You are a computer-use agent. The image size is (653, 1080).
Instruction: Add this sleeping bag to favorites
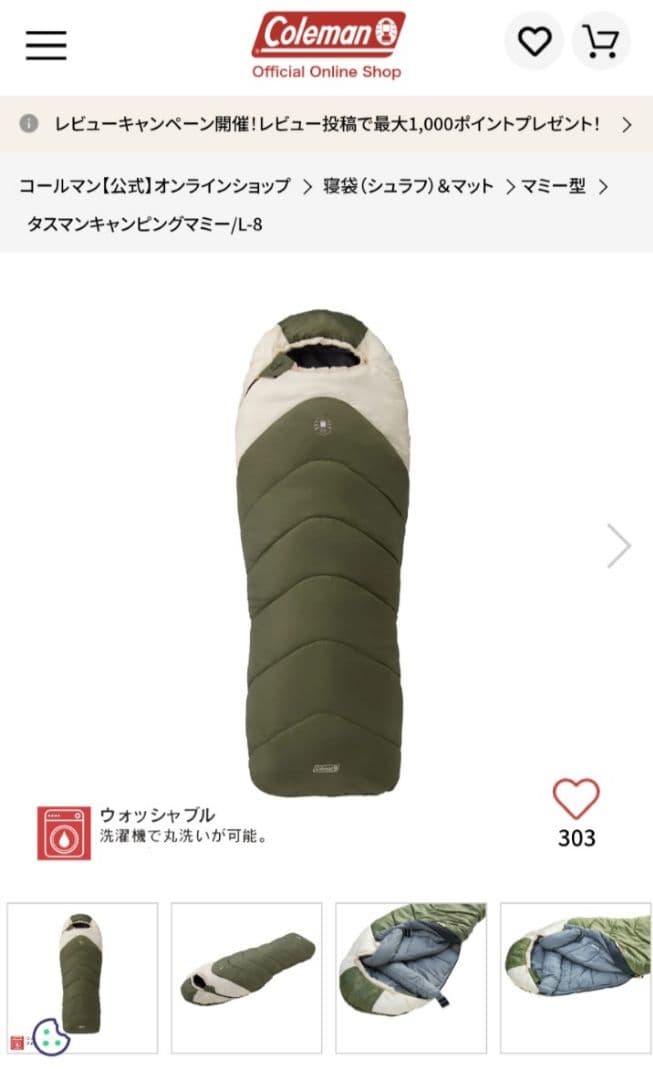(x=576, y=800)
